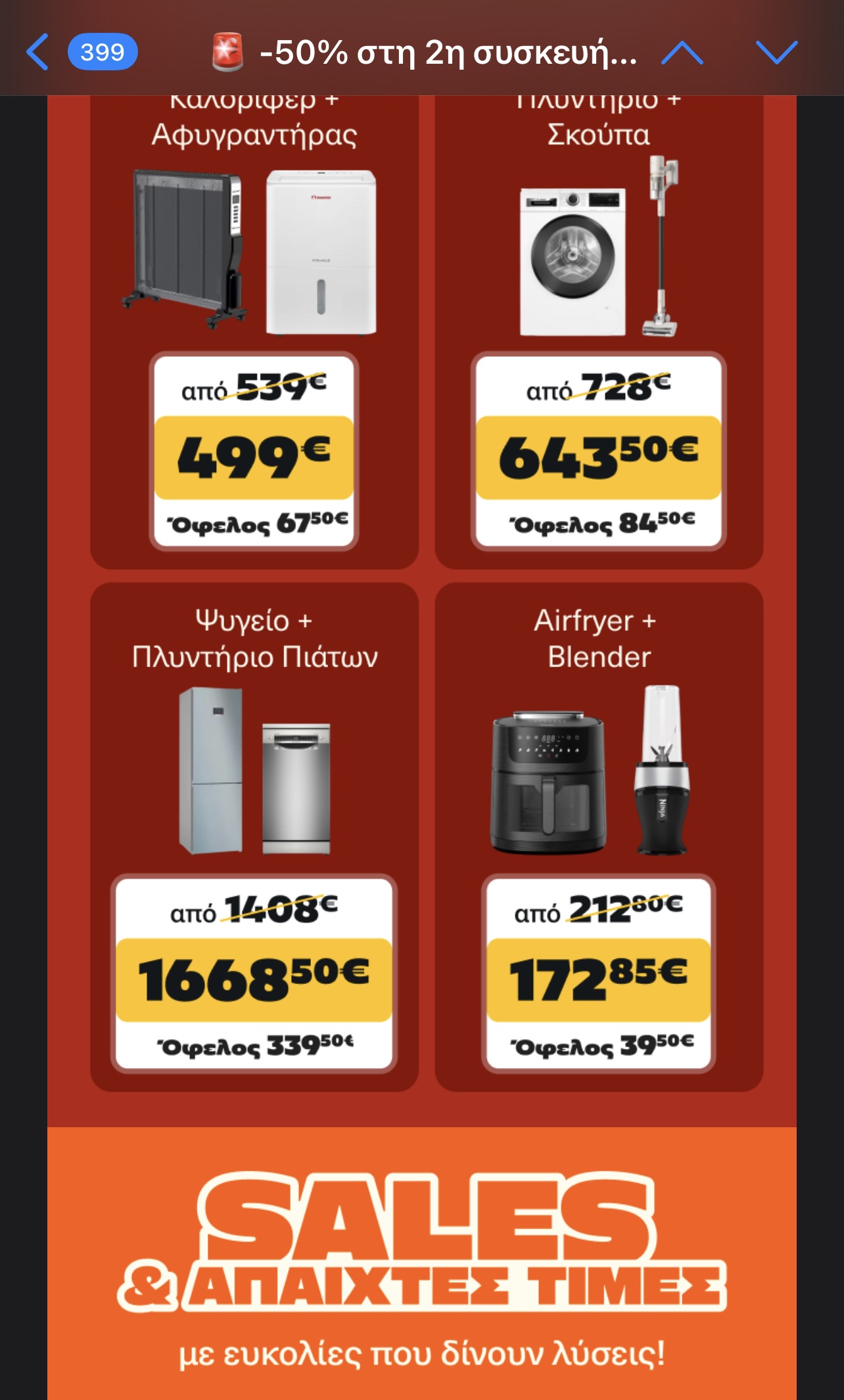Open the Καλοριφέρ + Αφυγραντήρας offer
Image resolution: width=844 pixels, height=1400 pixels.
(x=254, y=329)
